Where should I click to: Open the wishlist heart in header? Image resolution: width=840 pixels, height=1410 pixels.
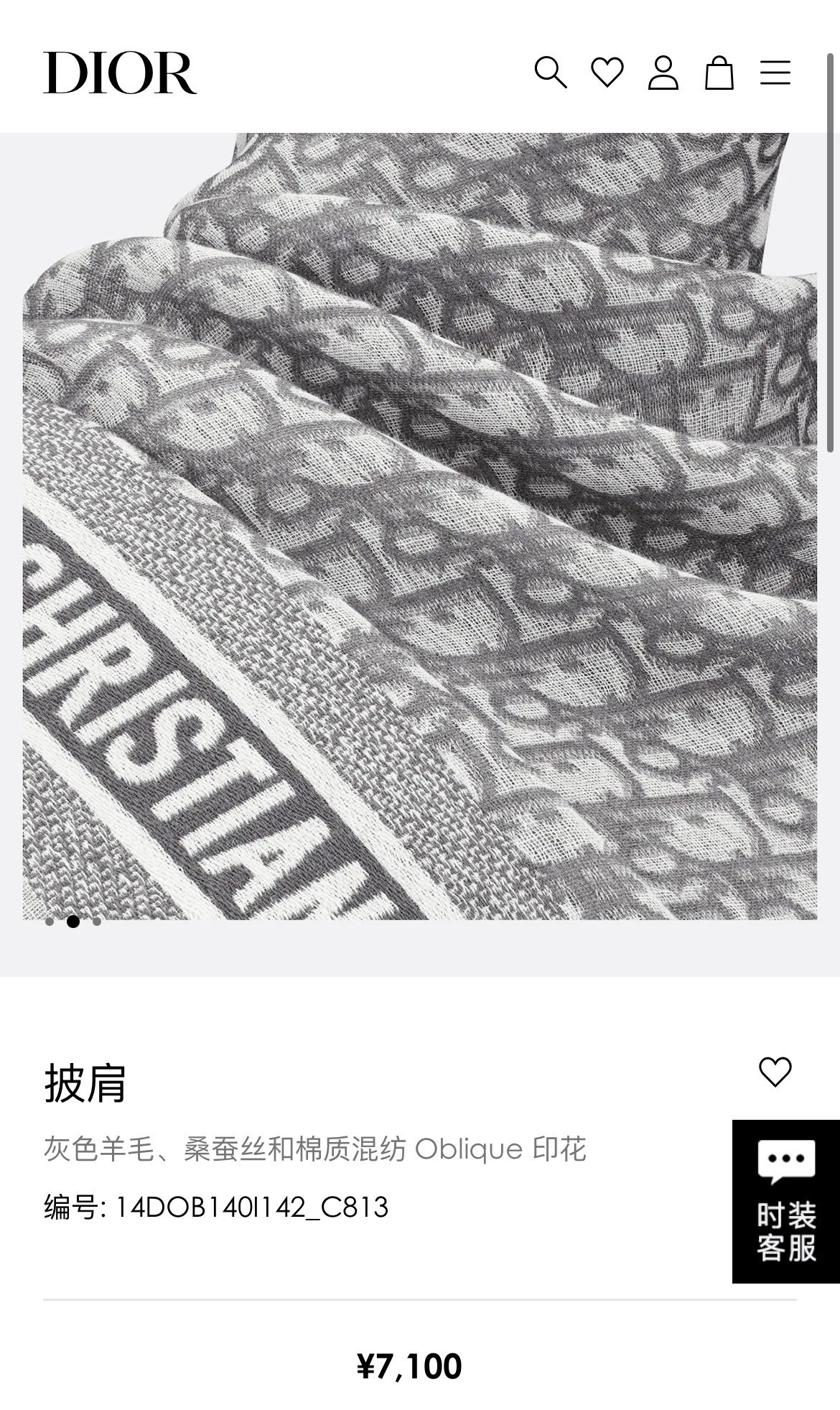click(607, 73)
